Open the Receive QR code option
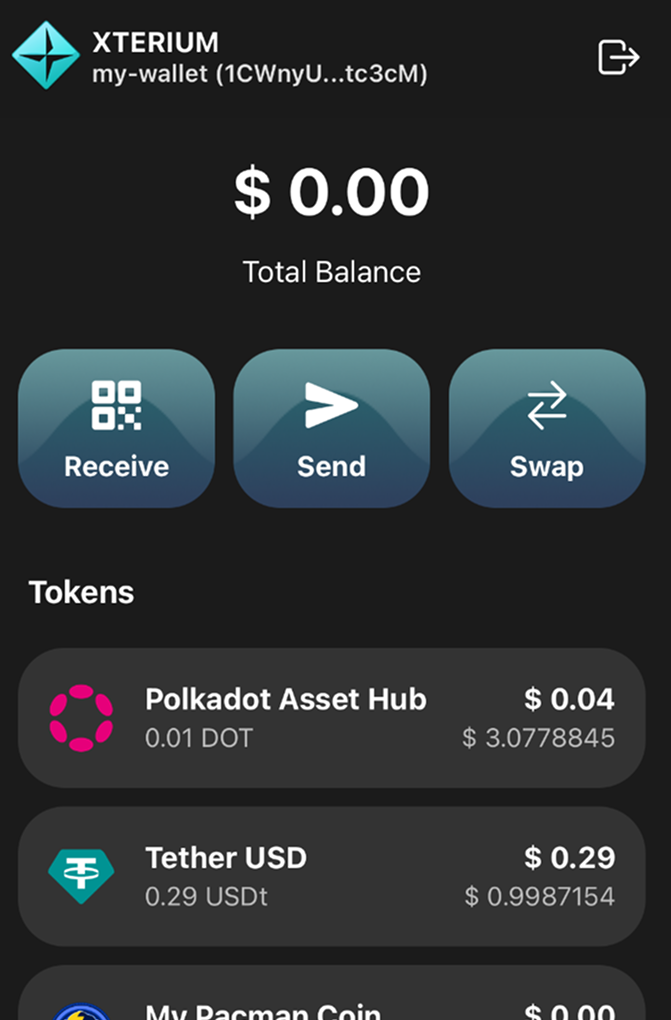This screenshot has width=671, height=1020. pos(116,428)
